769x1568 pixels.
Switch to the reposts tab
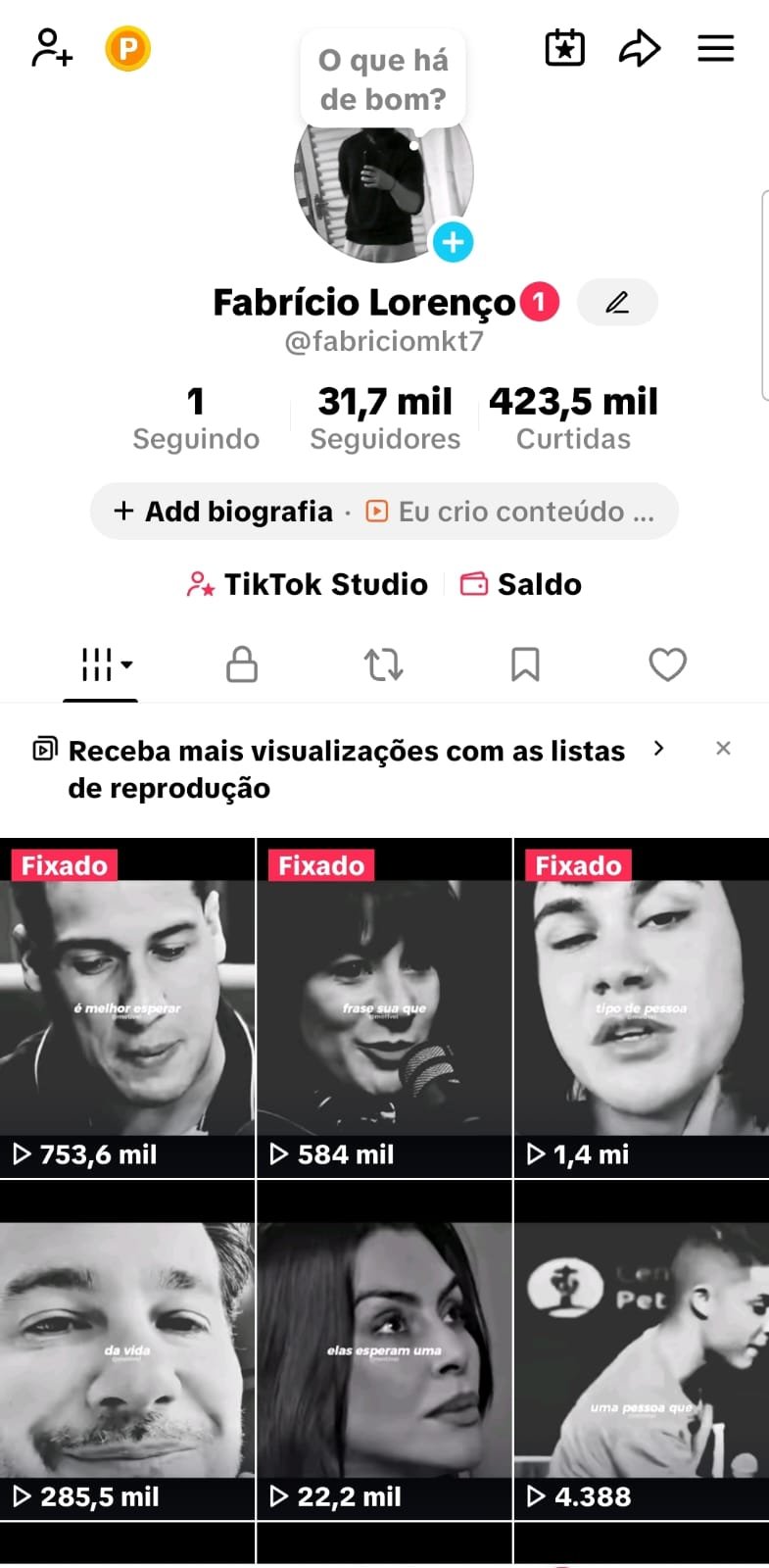tap(384, 664)
